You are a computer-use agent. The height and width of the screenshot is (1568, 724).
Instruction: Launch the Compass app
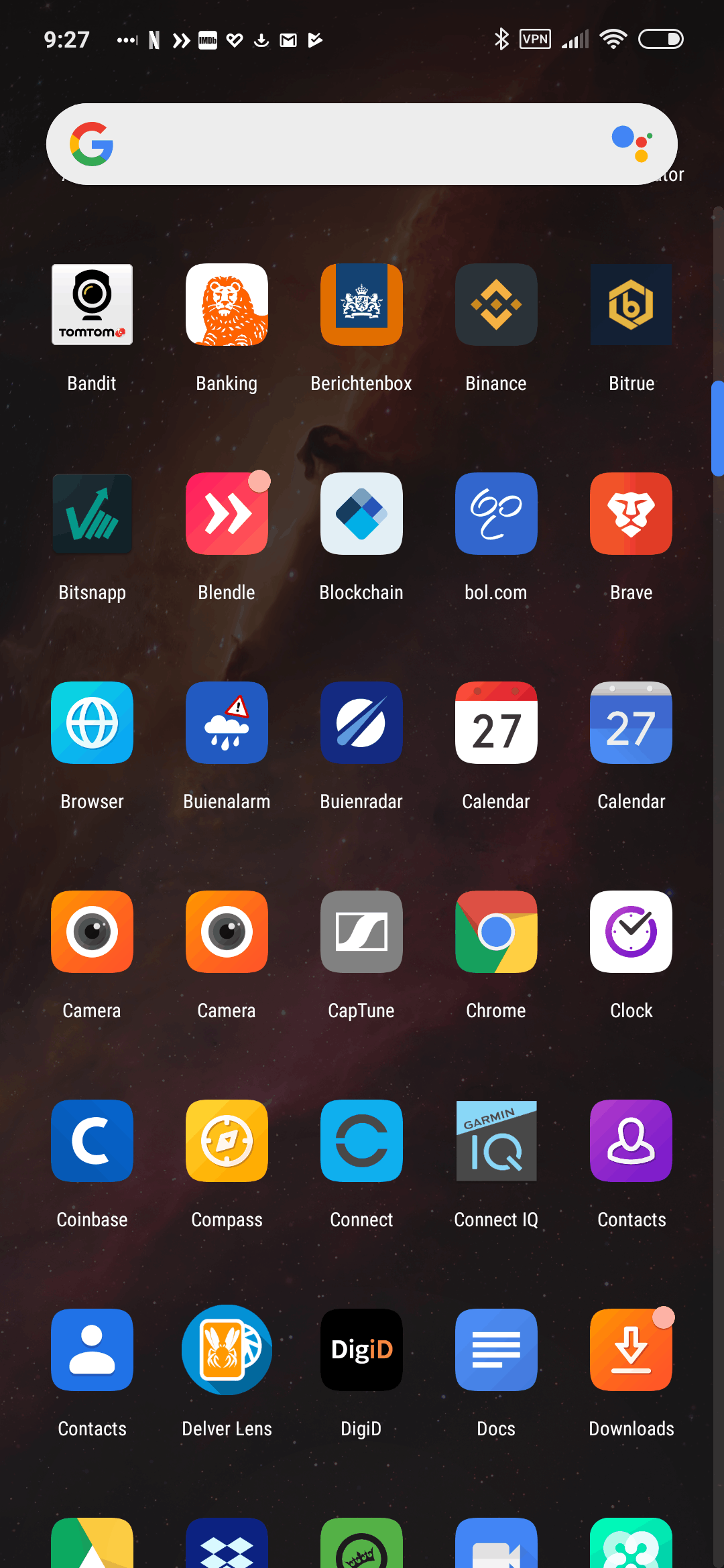227,1141
